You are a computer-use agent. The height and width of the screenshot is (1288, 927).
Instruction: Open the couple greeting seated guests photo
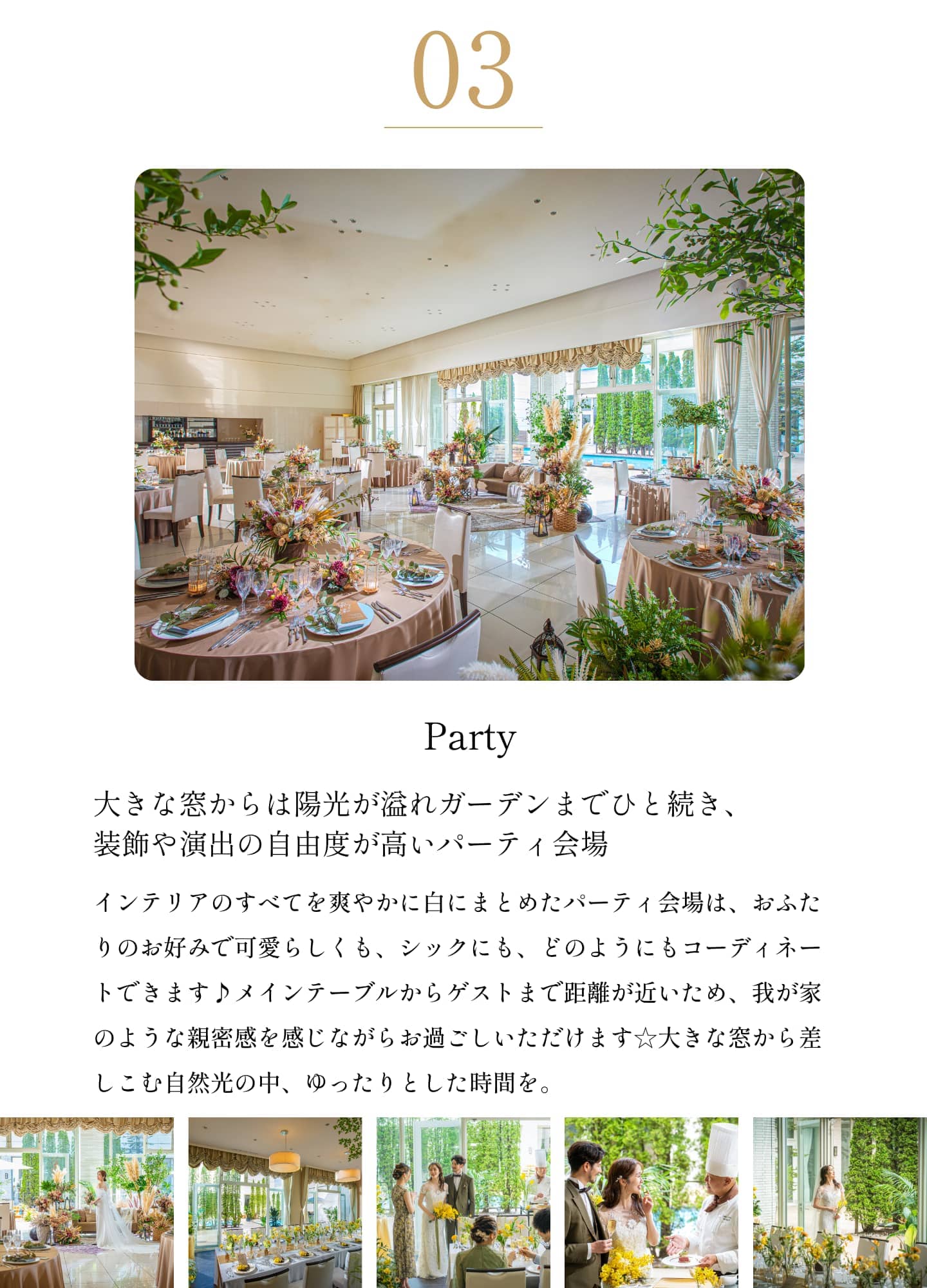[x=464, y=1202]
